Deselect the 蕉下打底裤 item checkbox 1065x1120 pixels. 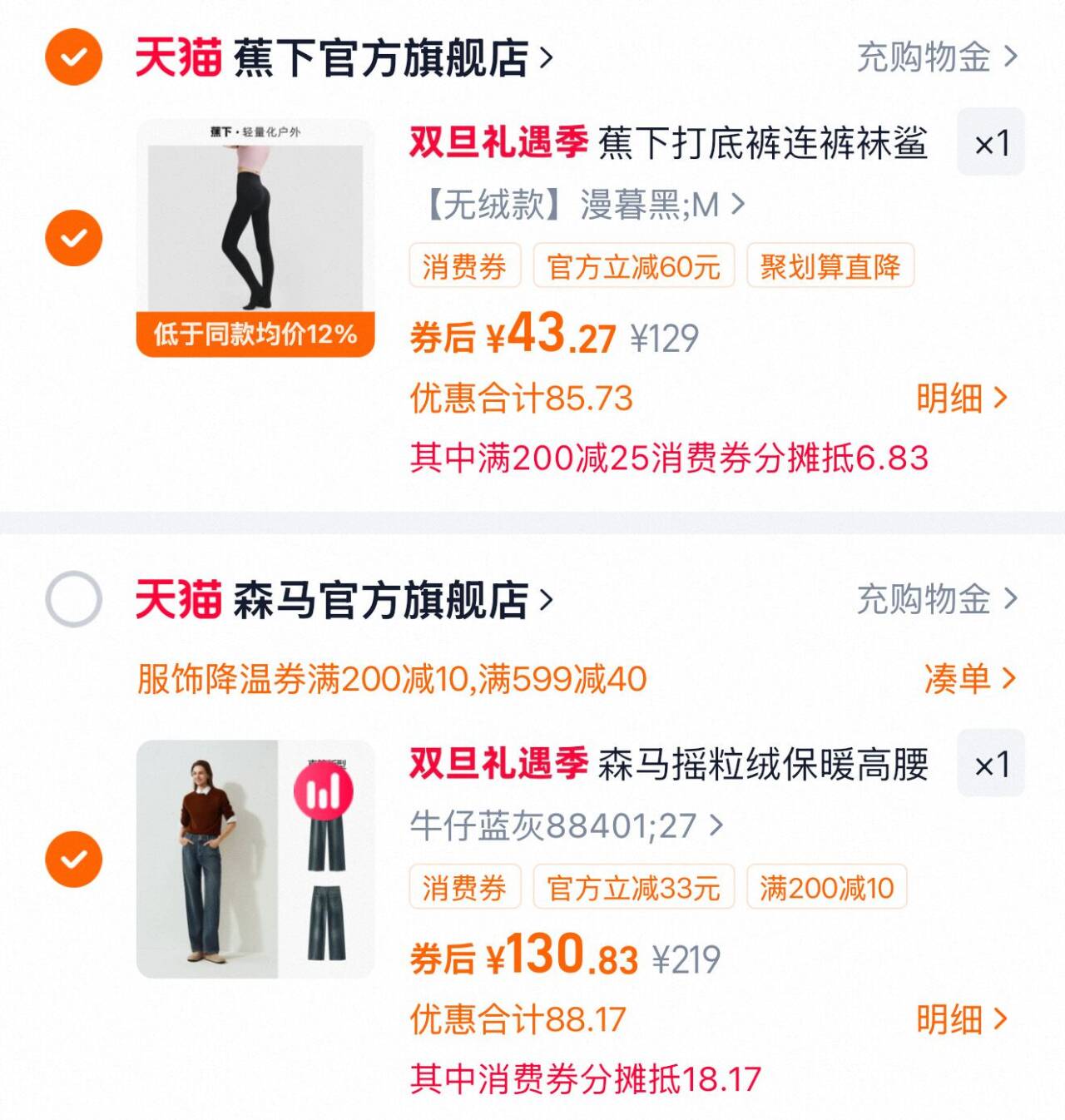[73, 238]
